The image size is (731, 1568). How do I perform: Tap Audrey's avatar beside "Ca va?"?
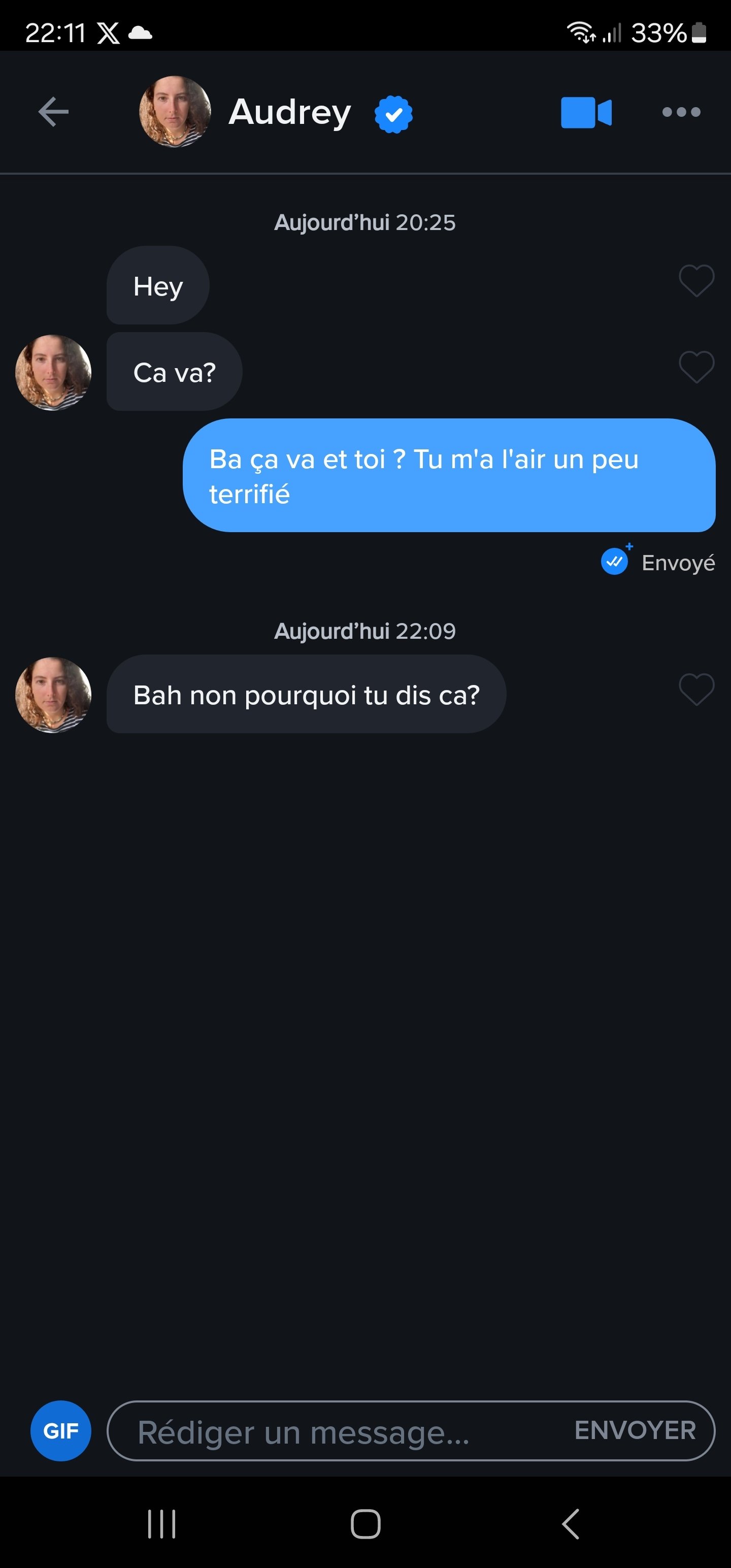54,373
